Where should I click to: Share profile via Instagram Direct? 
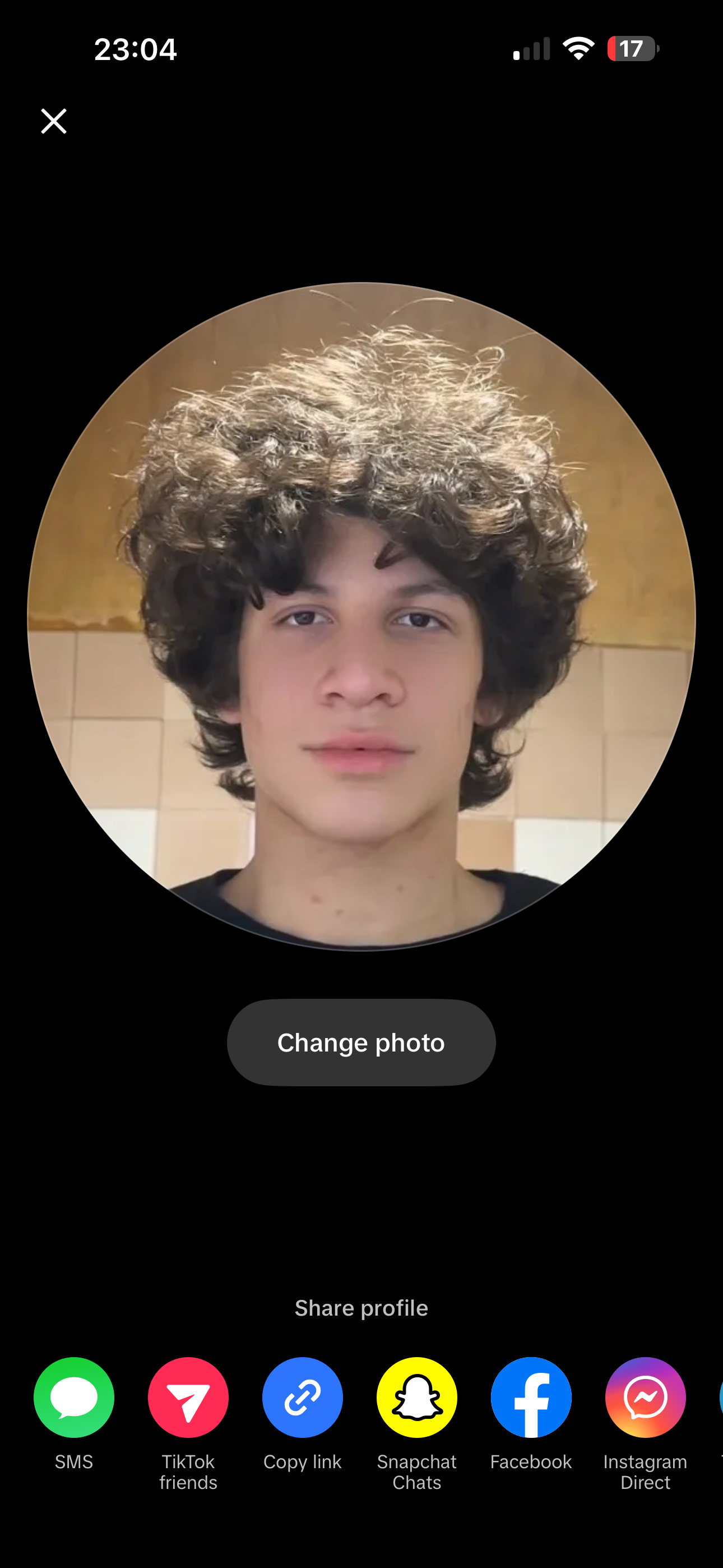tap(645, 1397)
